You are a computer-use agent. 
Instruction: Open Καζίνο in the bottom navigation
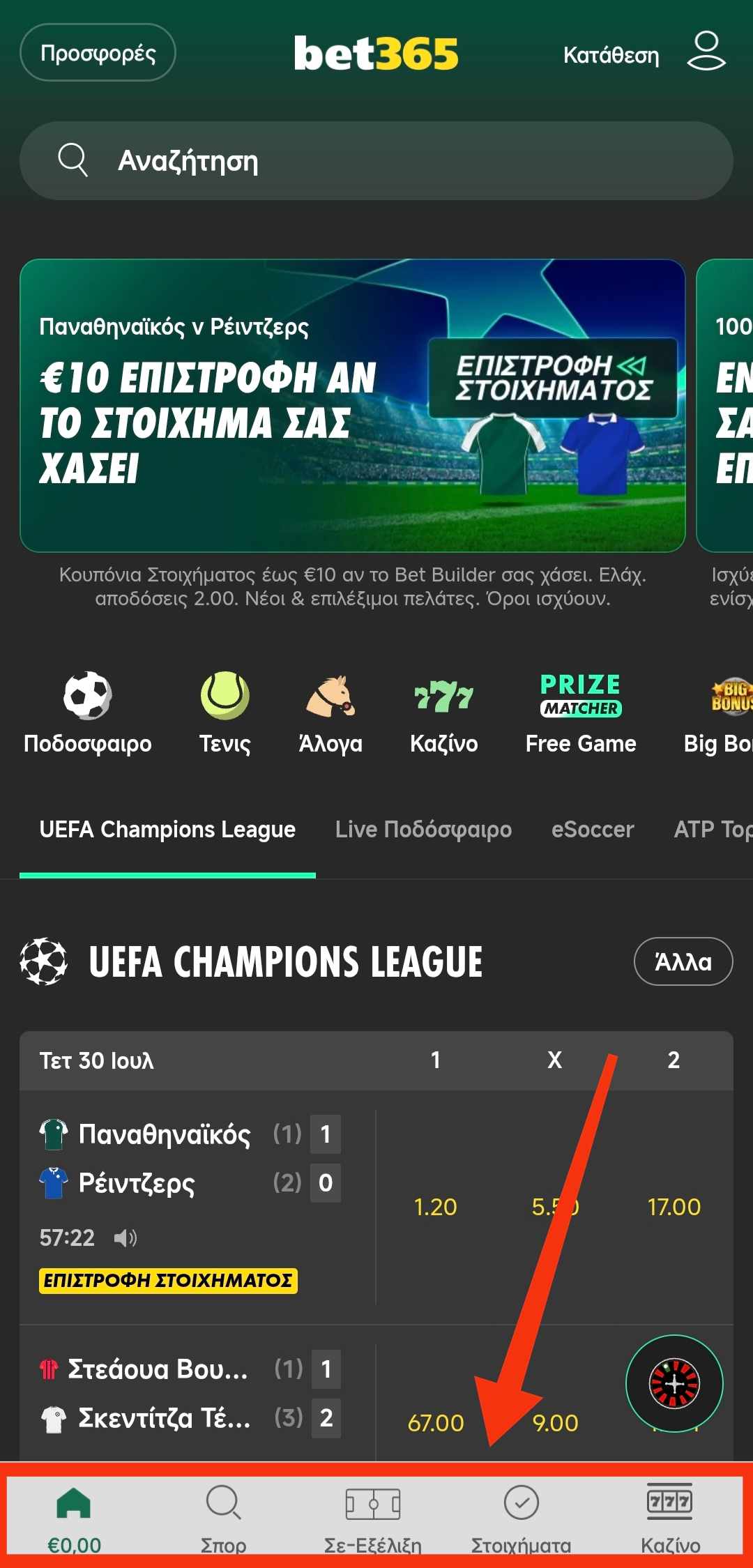[x=670, y=1520]
